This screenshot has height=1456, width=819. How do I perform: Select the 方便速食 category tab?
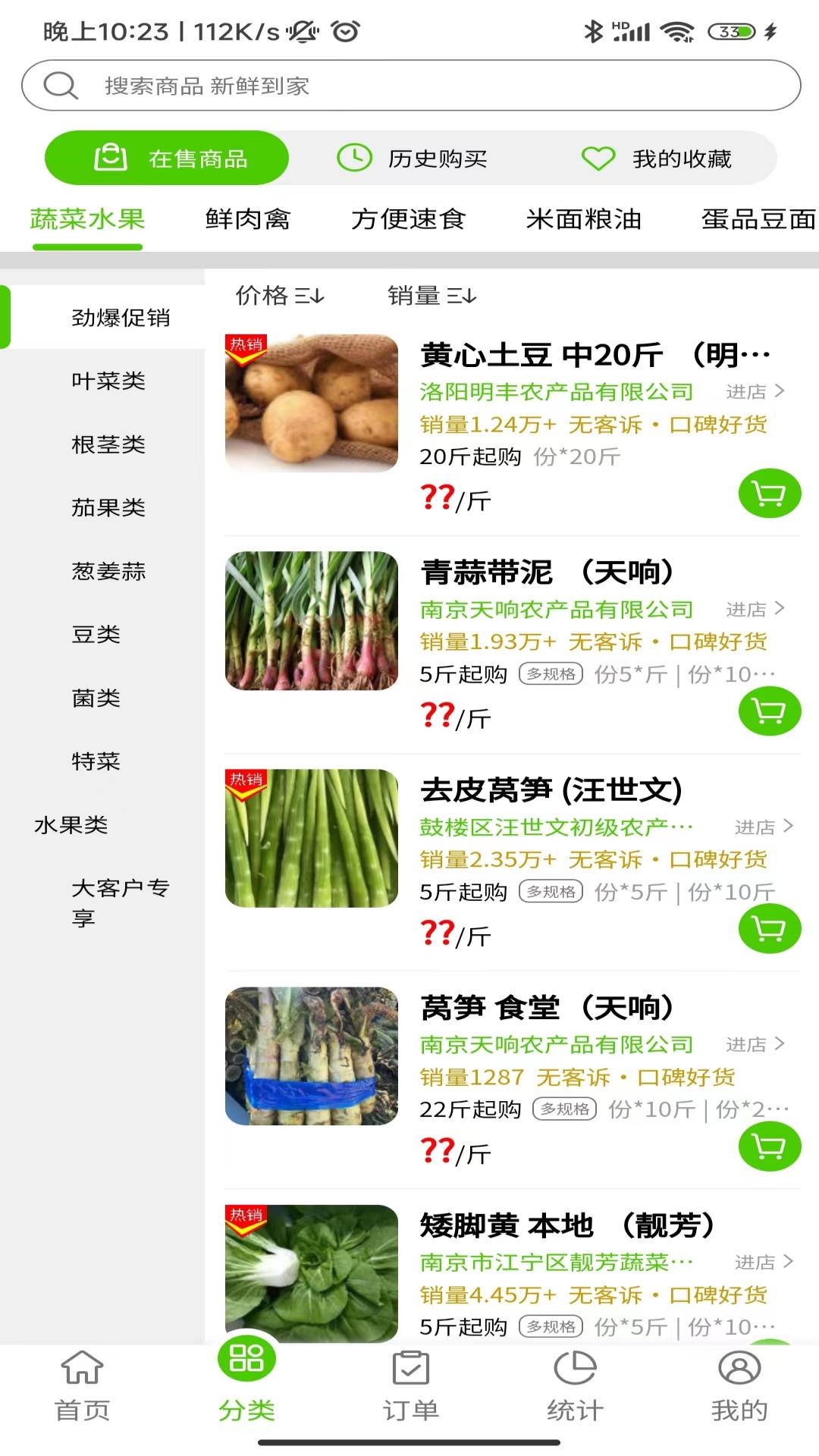pos(408,219)
